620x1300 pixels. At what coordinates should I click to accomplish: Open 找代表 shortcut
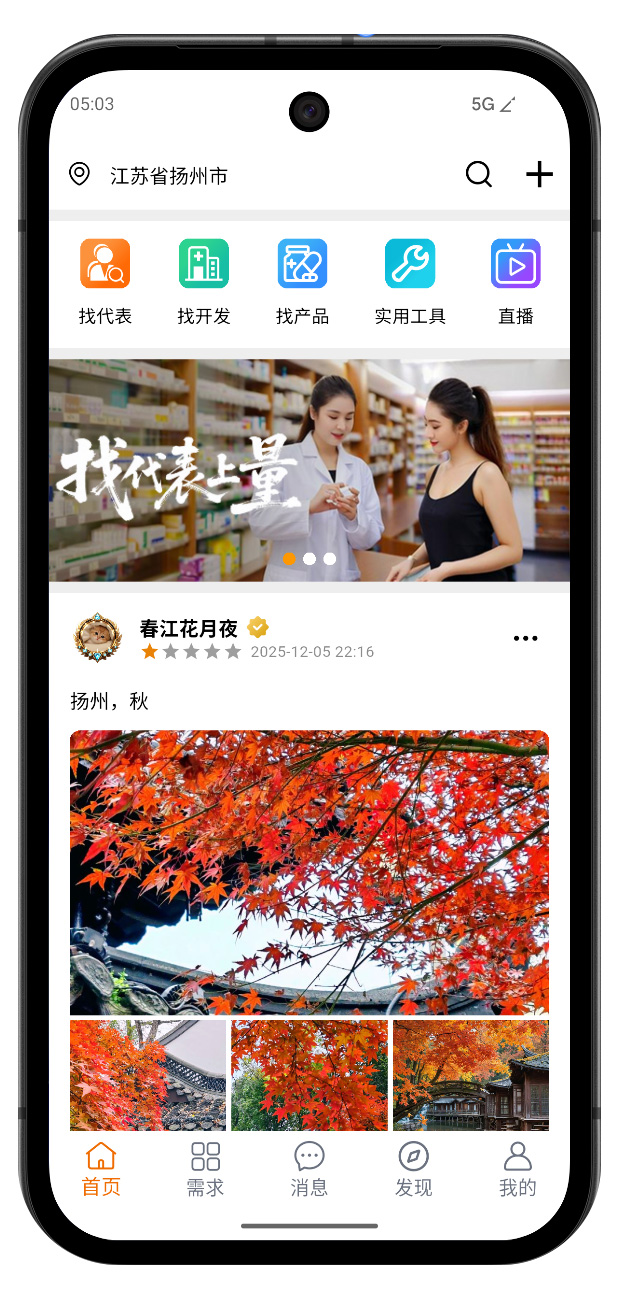tap(105, 282)
